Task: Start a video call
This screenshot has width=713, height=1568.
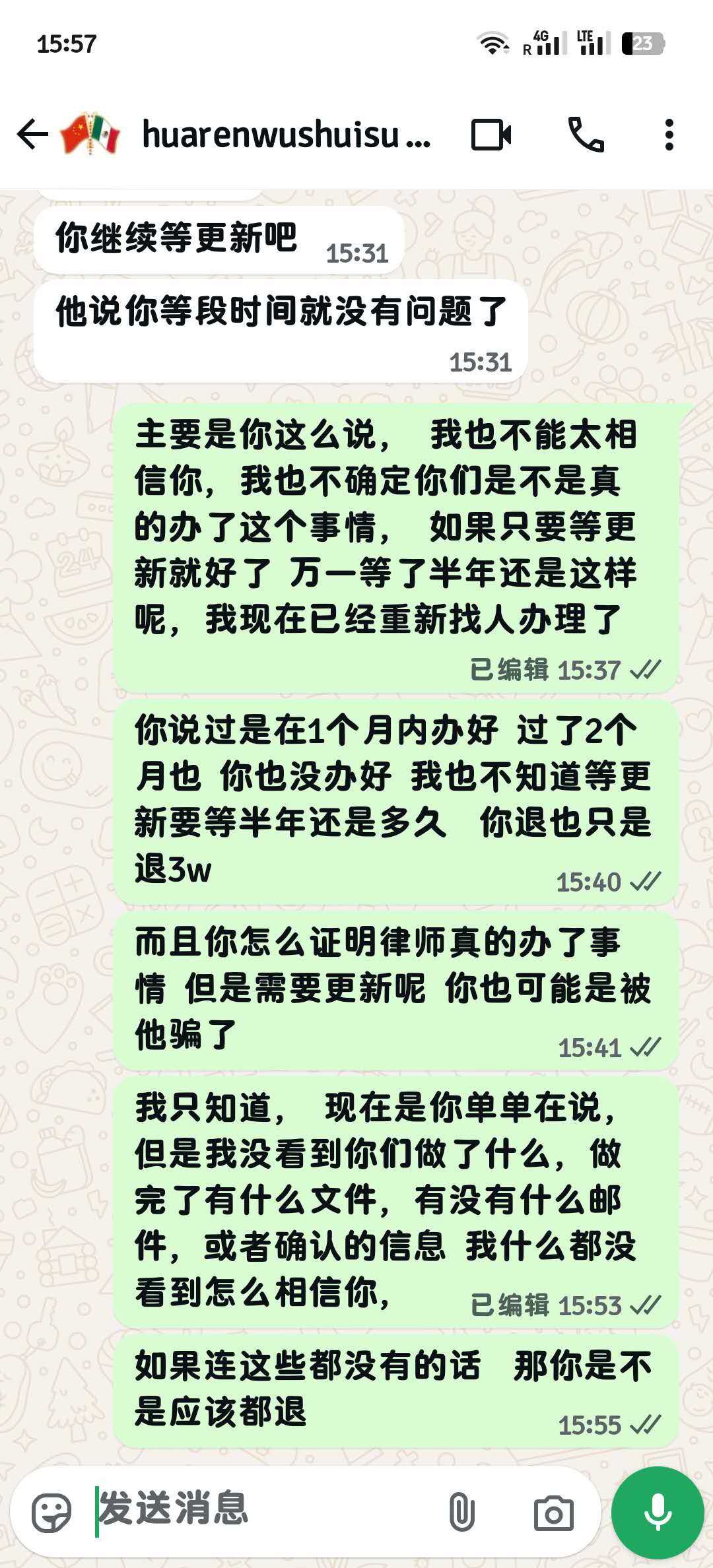Action: (x=491, y=135)
